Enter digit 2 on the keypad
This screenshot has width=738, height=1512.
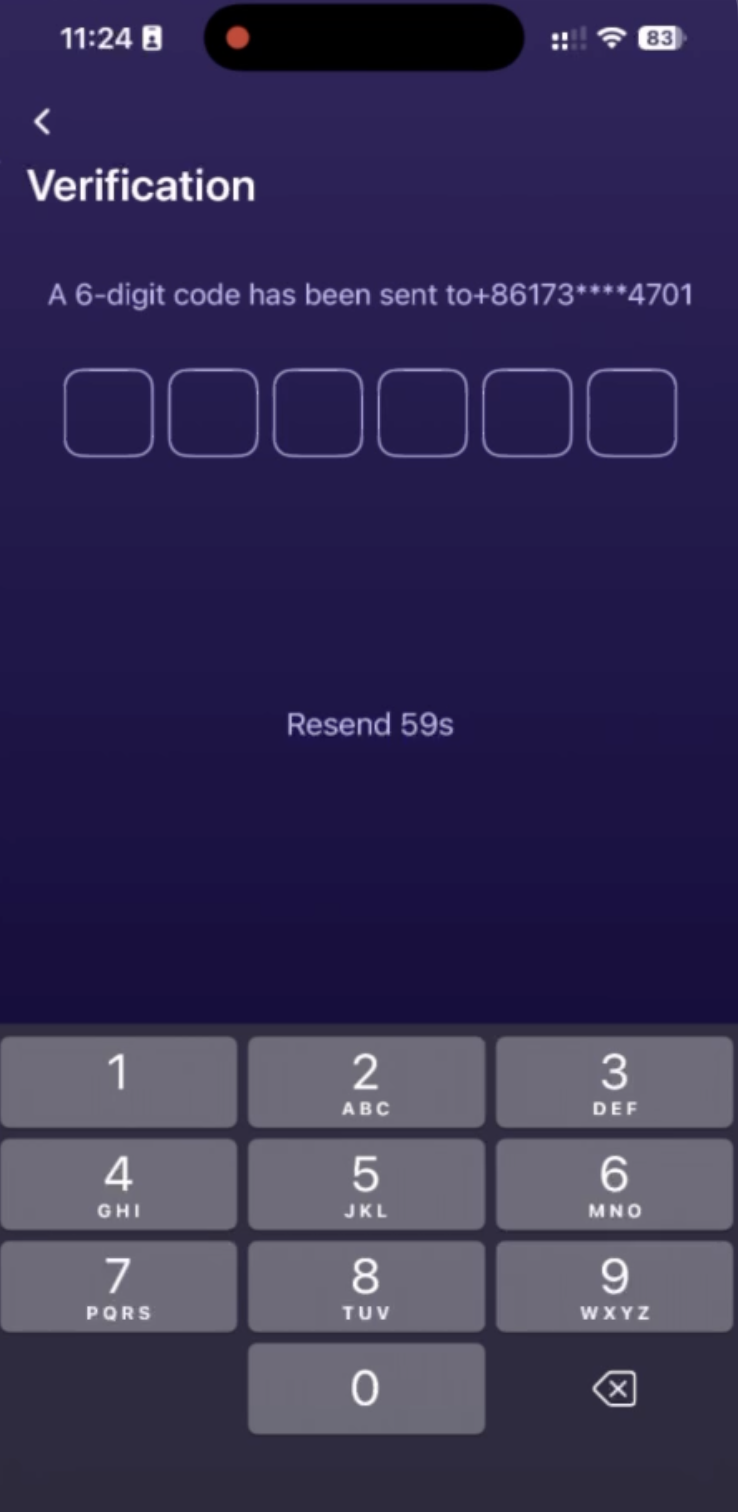(366, 1082)
